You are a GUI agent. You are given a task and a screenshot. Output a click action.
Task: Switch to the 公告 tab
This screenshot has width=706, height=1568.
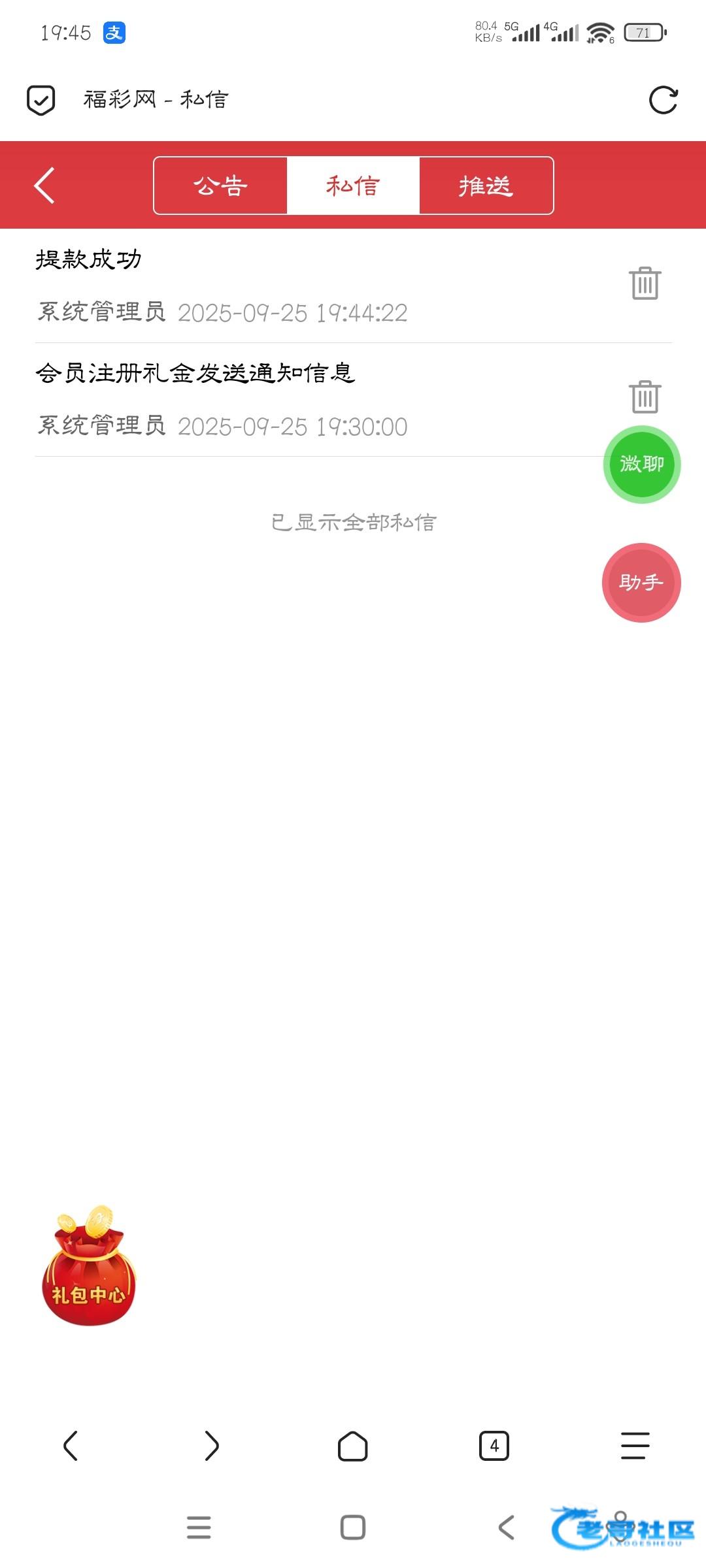pyautogui.click(x=221, y=186)
